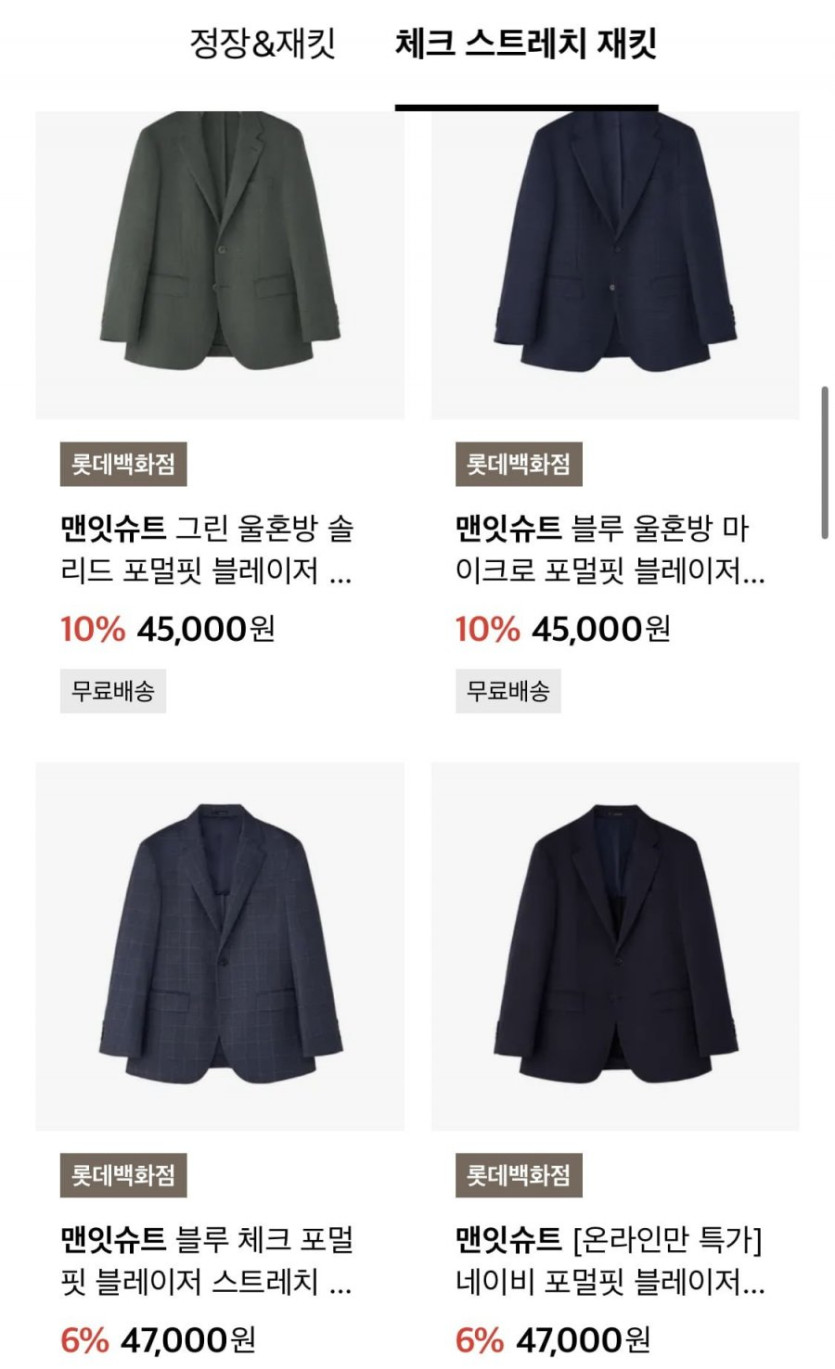Open the green 그린 울혼방 솔리드 blazer
Screen dimensions: 835x1369
coord(220,265)
